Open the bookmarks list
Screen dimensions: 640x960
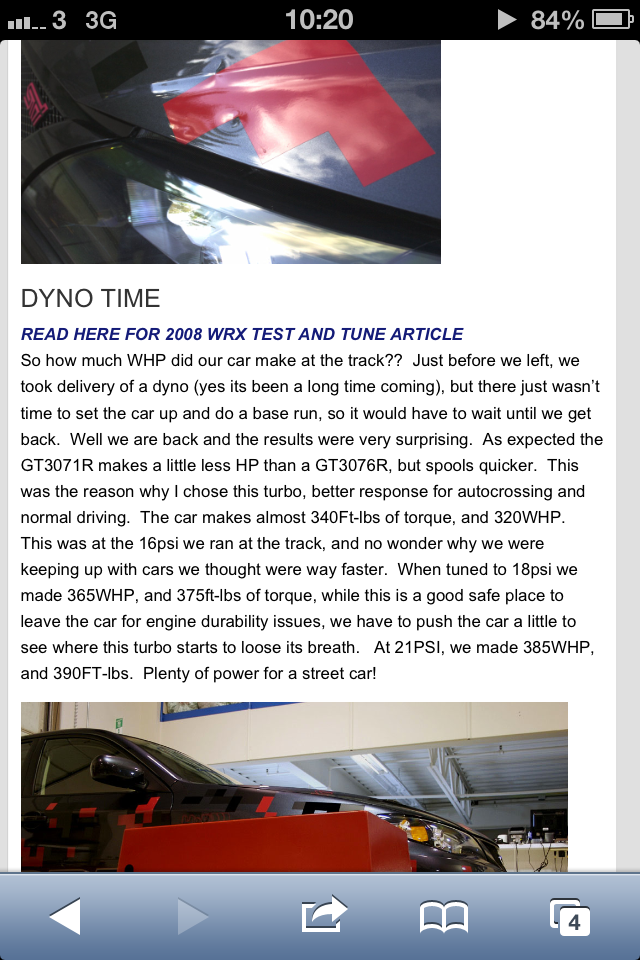pyautogui.click(x=444, y=916)
